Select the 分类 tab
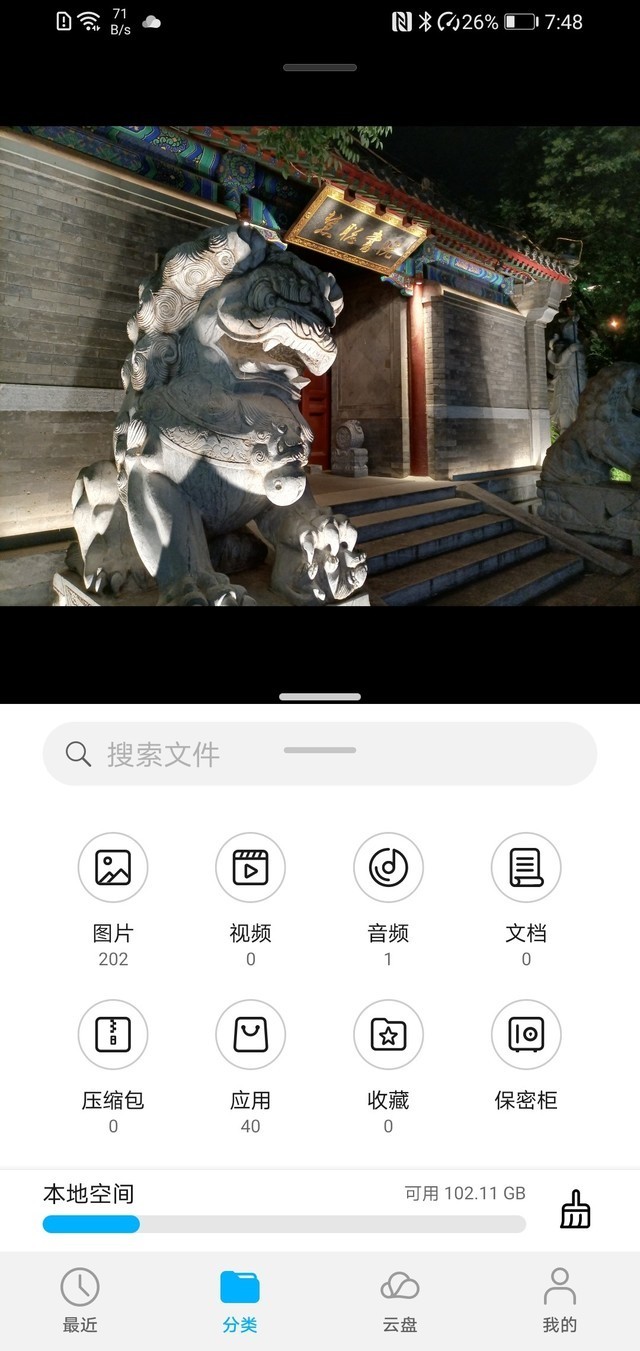Image resolution: width=640 pixels, height=1351 pixels. [240, 1300]
